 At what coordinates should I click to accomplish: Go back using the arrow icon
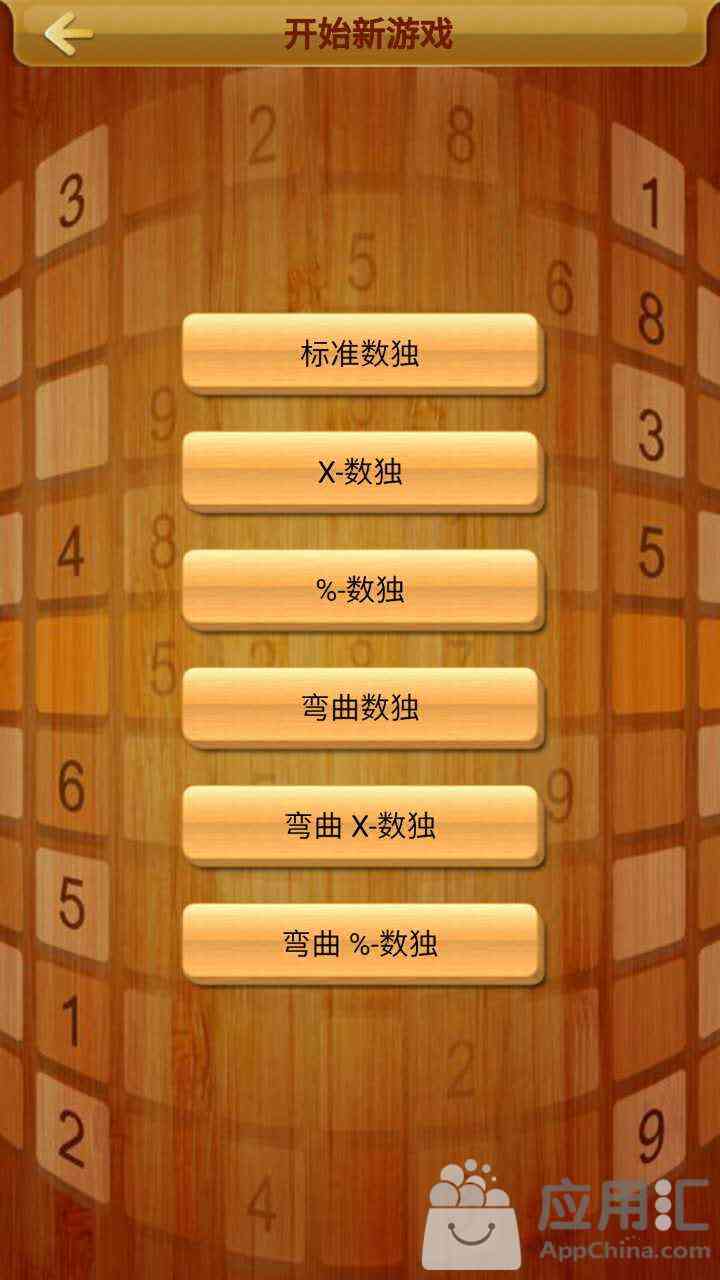point(68,34)
